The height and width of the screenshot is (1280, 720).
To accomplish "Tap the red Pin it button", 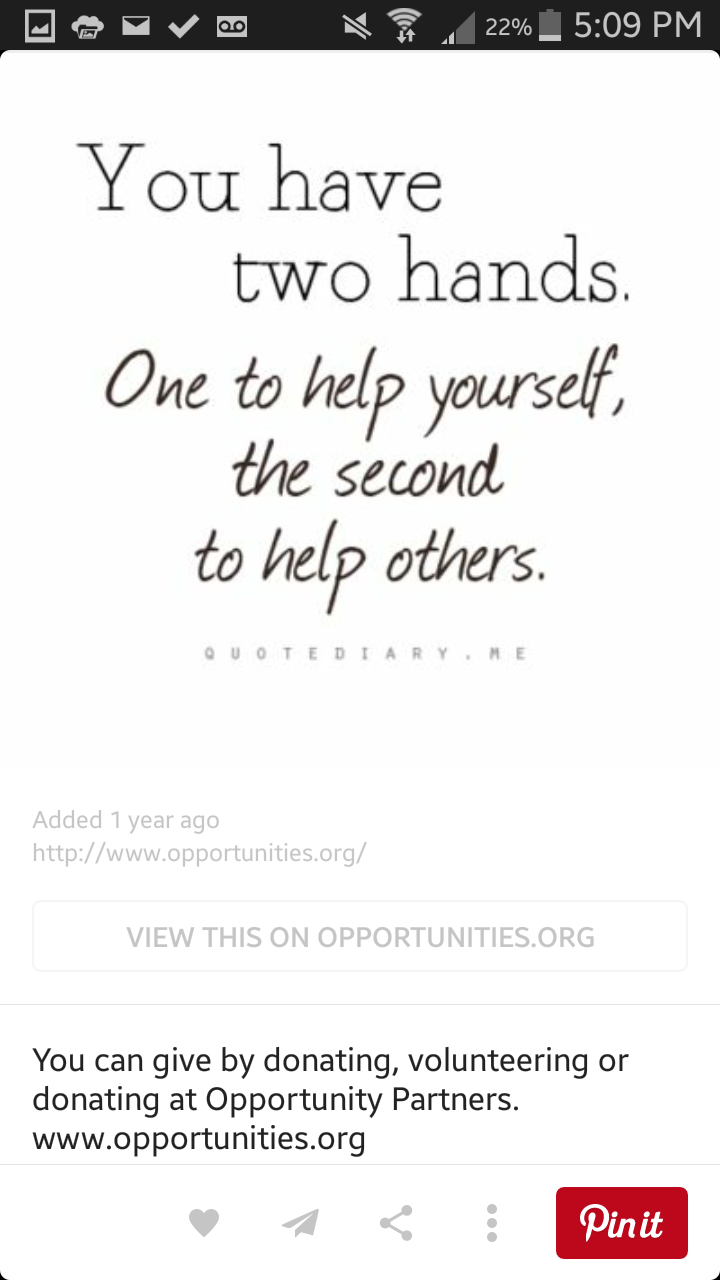I will click(x=621, y=1222).
